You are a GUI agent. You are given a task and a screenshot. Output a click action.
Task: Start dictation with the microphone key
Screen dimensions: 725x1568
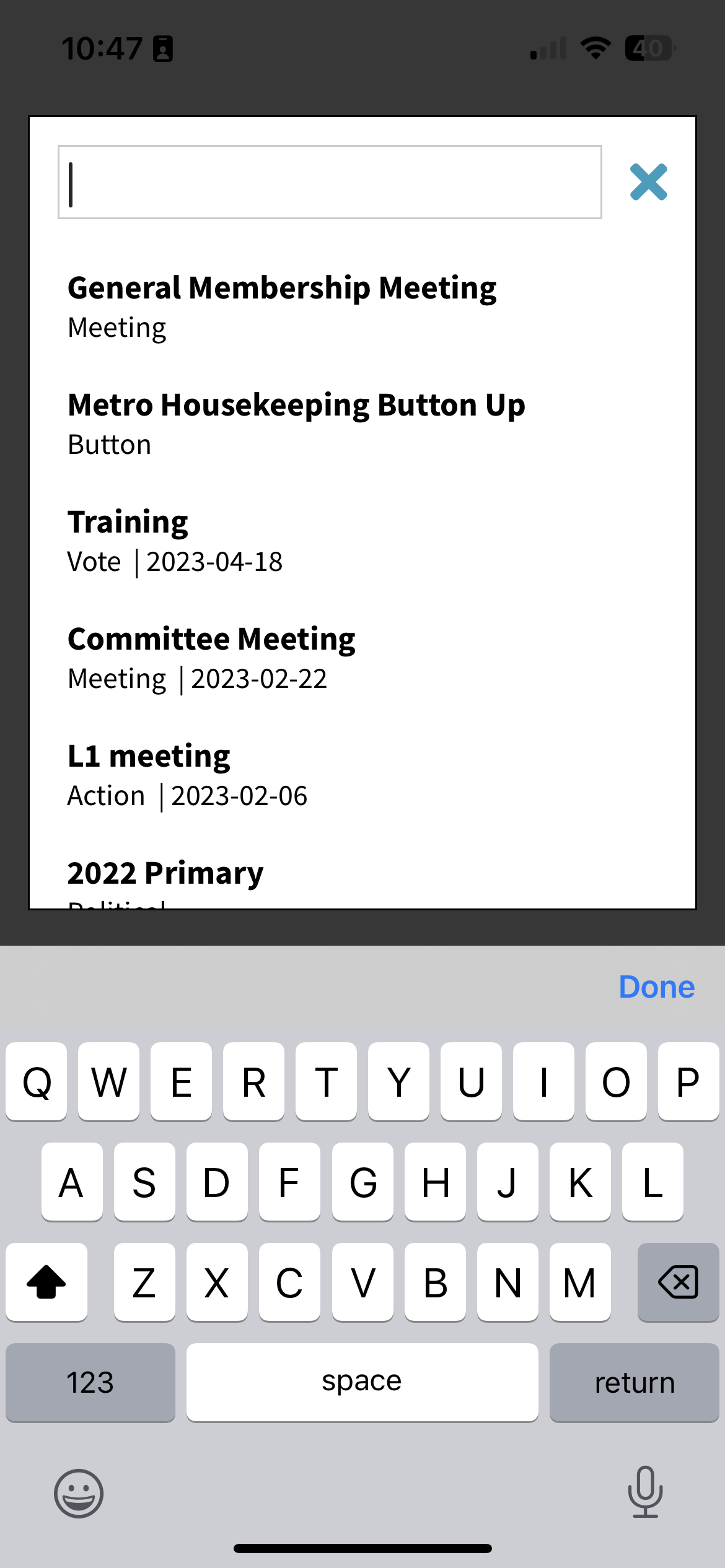[645, 1492]
